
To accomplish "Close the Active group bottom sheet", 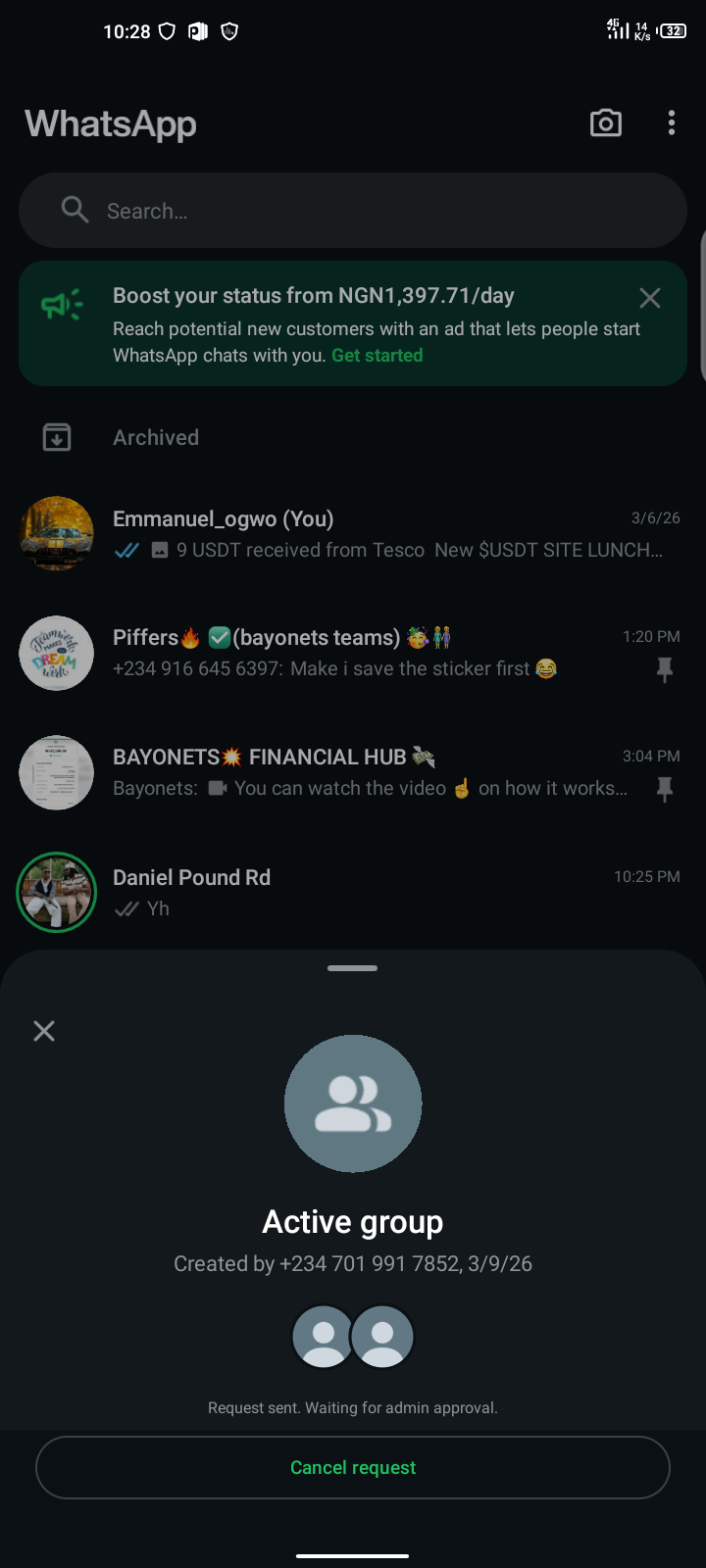I will point(44,1031).
